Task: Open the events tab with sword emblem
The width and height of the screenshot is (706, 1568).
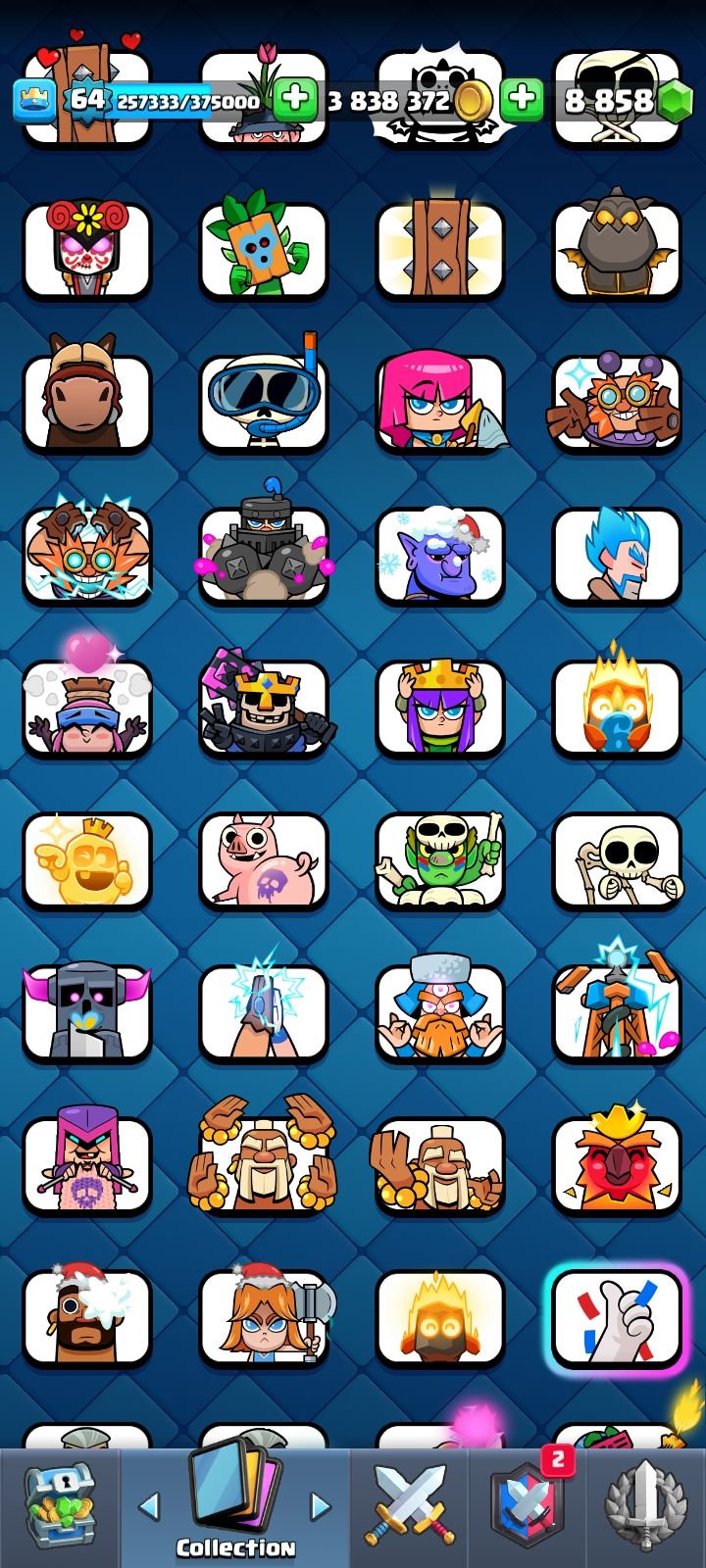Action: pyautogui.click(x=645, y=1507)
